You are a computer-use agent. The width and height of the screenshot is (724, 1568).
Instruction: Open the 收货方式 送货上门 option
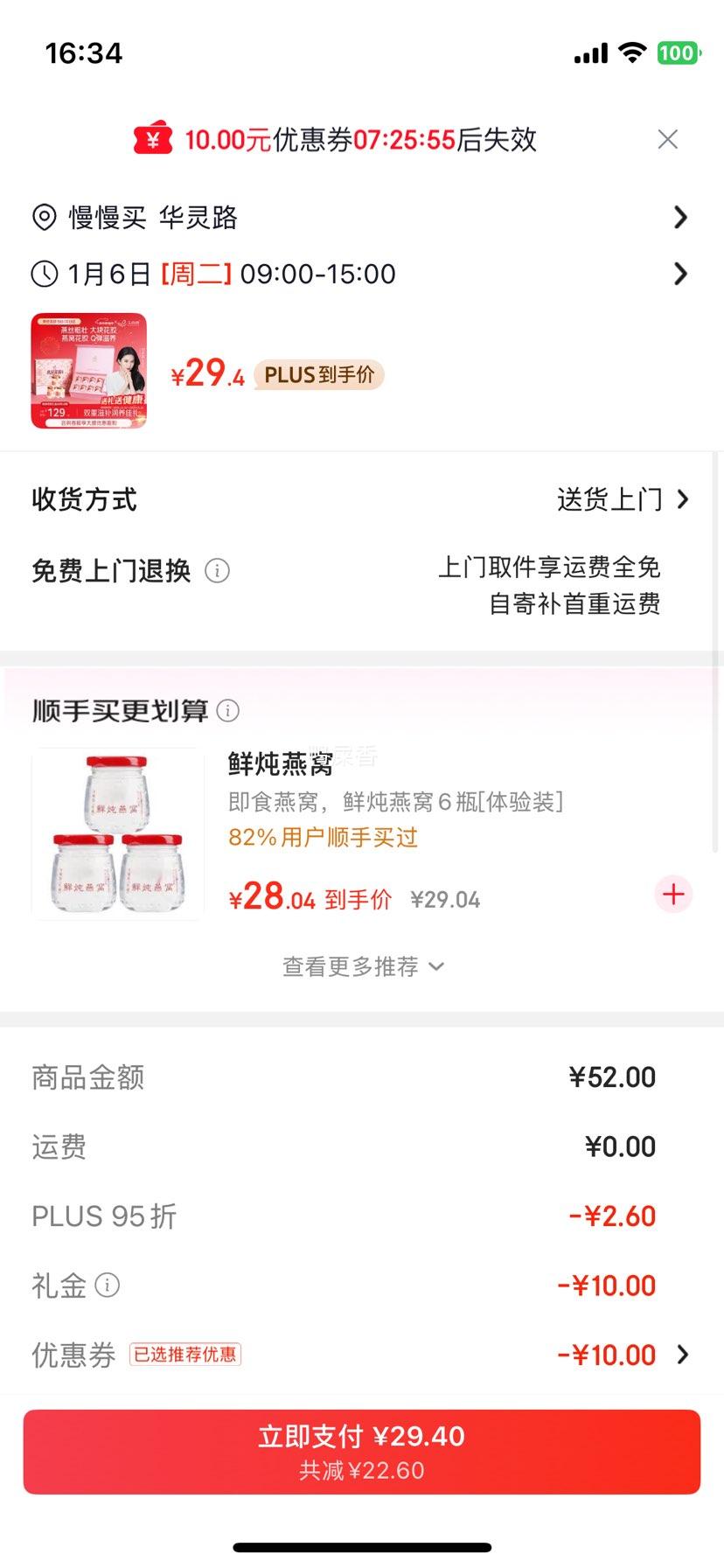pyautogui.click(x=623, y=498)
